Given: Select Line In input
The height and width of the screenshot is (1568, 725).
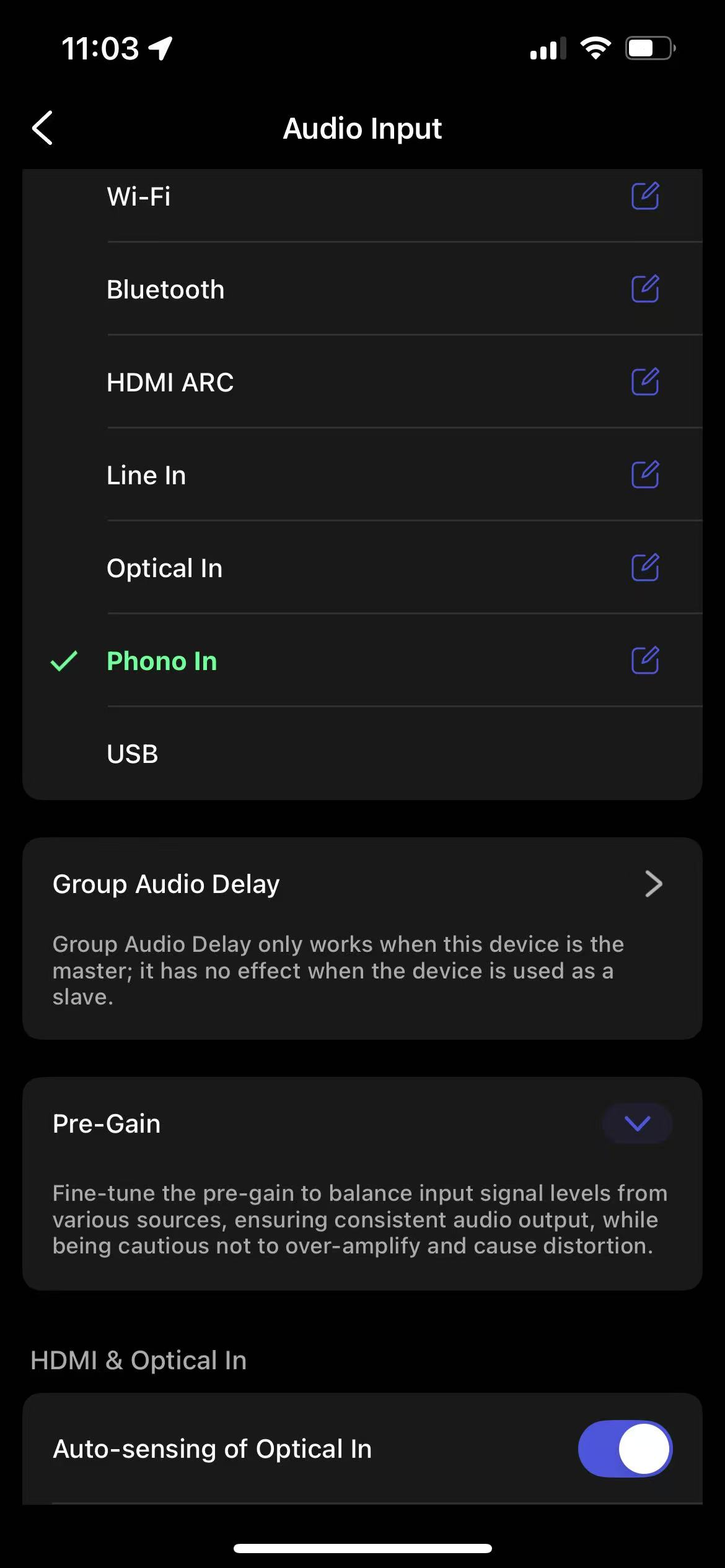Looking at the screenshot, I should (362, 475).
